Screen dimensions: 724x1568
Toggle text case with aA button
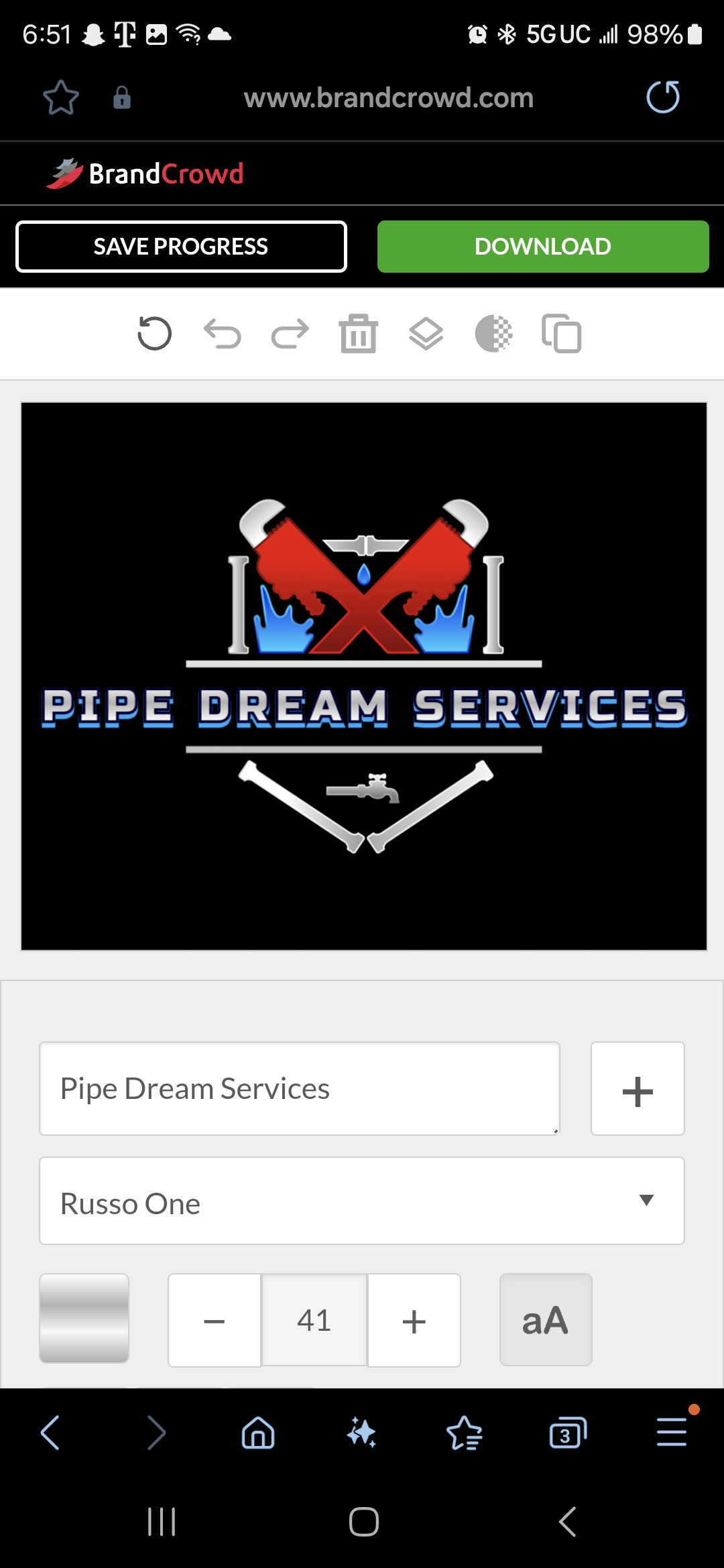pyautogui.click(x=545, y=1320)
